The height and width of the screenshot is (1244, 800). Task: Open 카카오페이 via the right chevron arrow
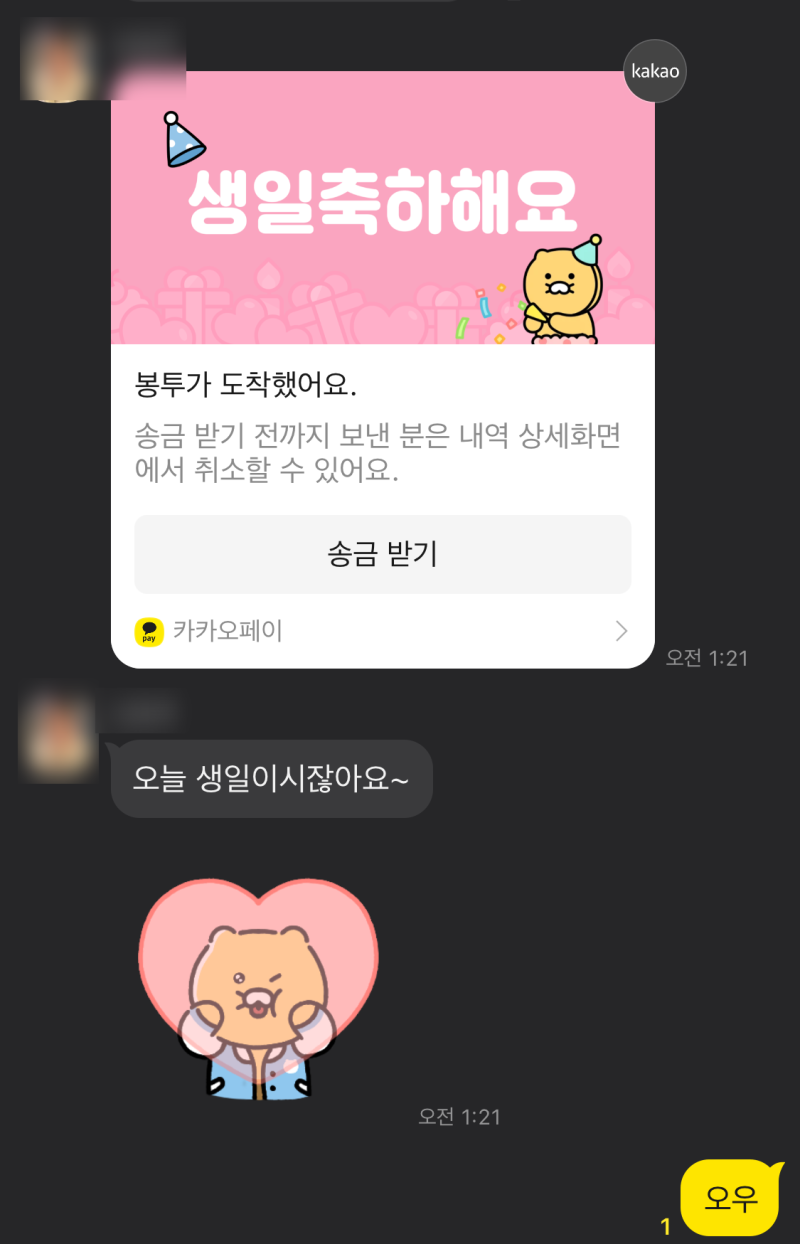(622, 632)
